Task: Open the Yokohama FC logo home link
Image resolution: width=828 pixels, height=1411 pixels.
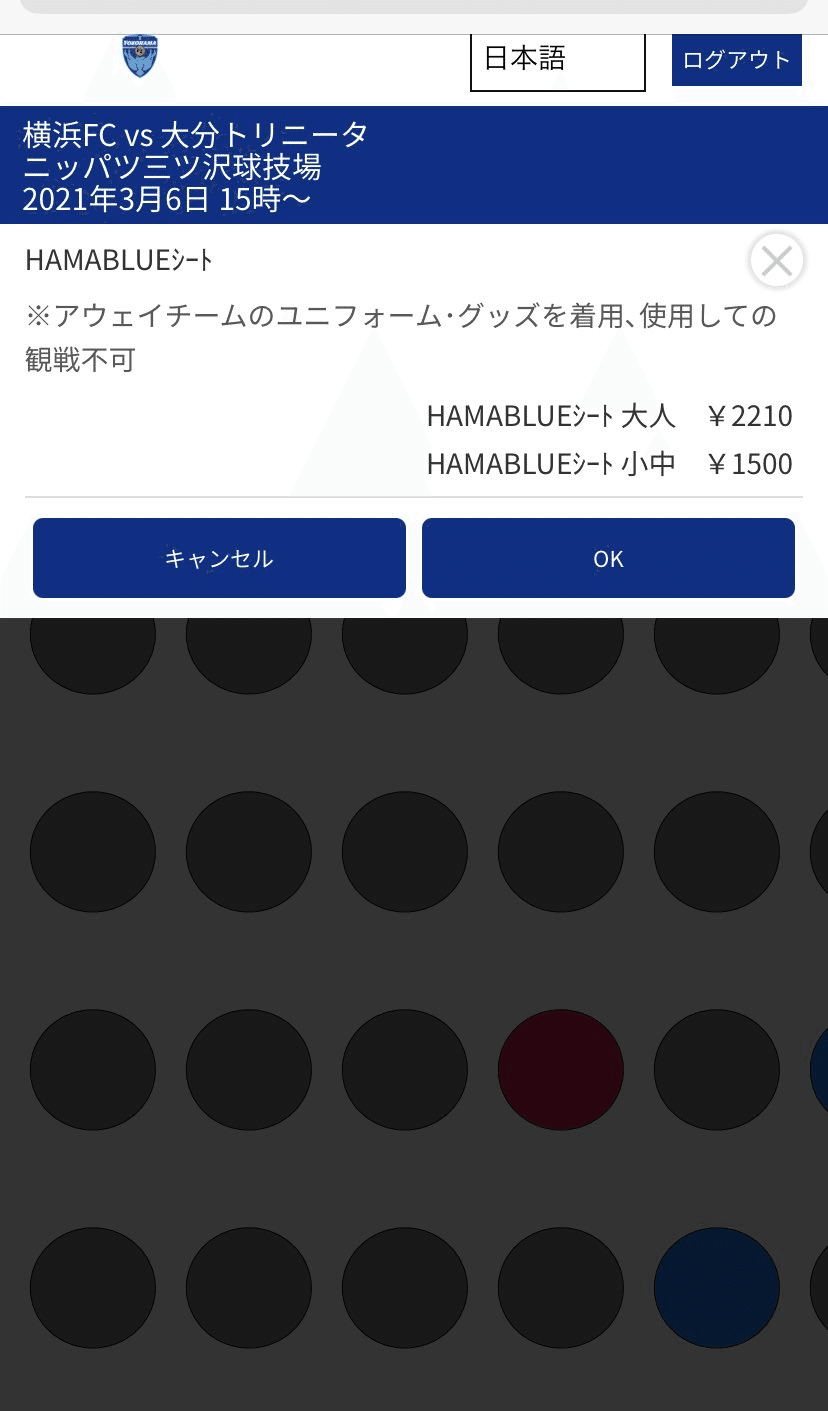Action: coord(140,56)
